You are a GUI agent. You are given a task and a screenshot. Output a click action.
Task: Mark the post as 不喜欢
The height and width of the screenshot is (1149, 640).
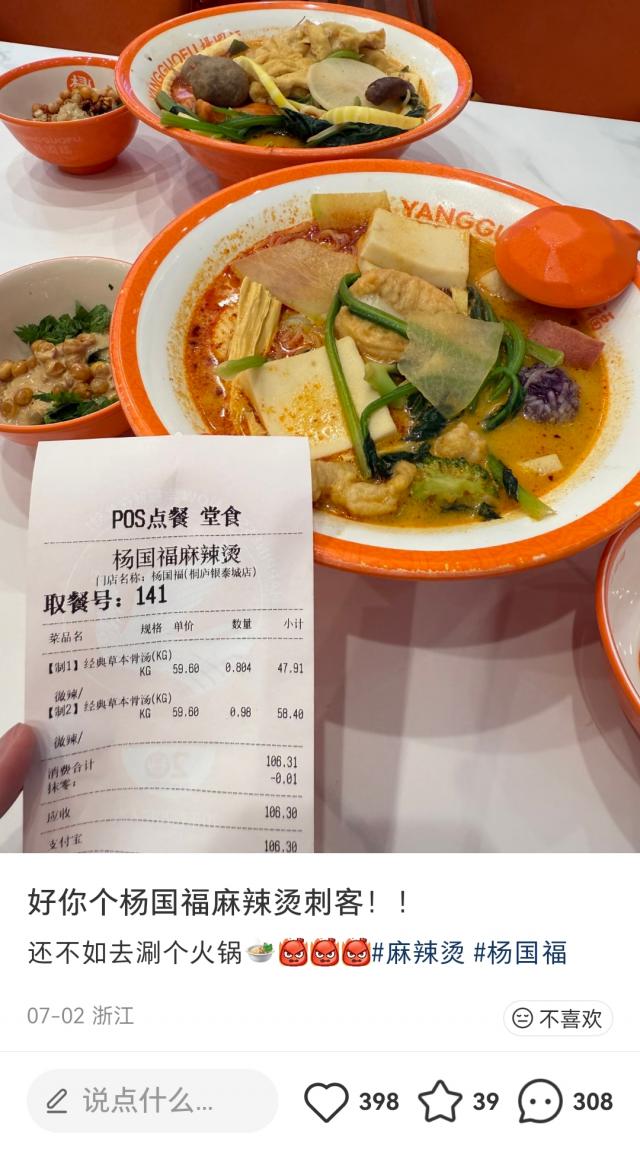pyautogui.click(x=557, y=1018)
